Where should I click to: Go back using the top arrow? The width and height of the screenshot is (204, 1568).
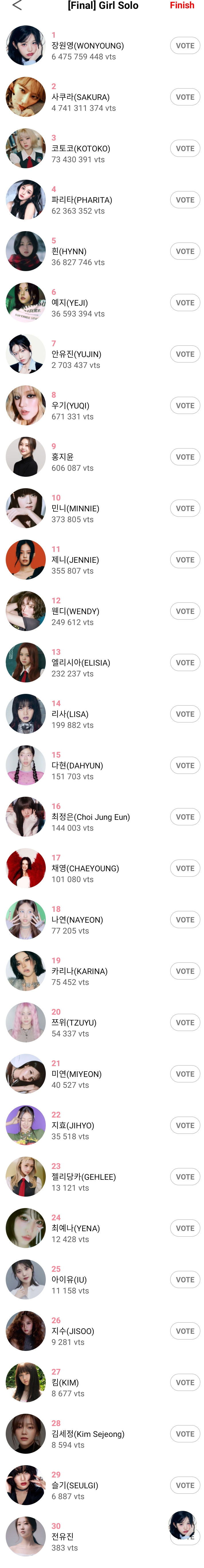16,6
